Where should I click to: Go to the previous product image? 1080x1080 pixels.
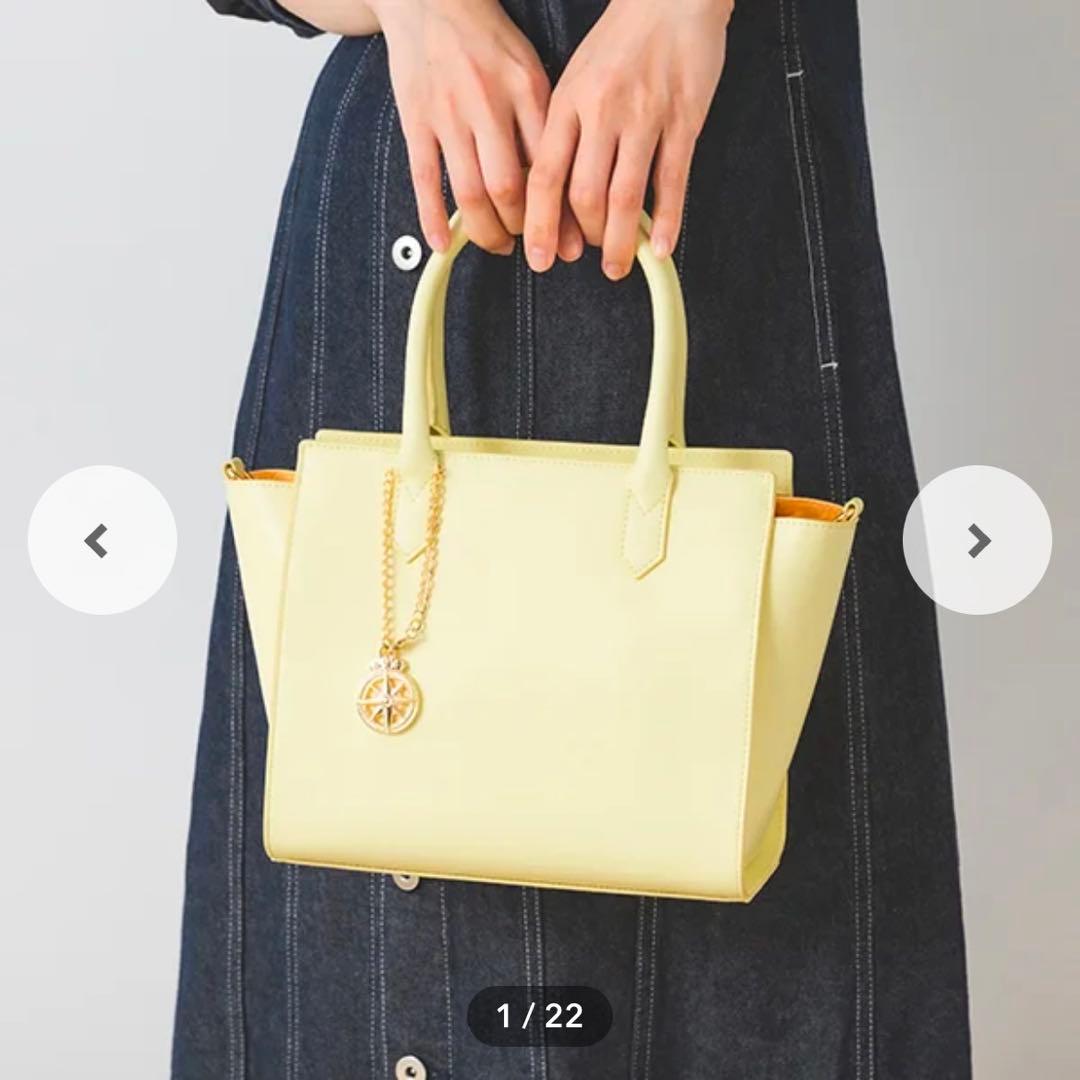102,540
